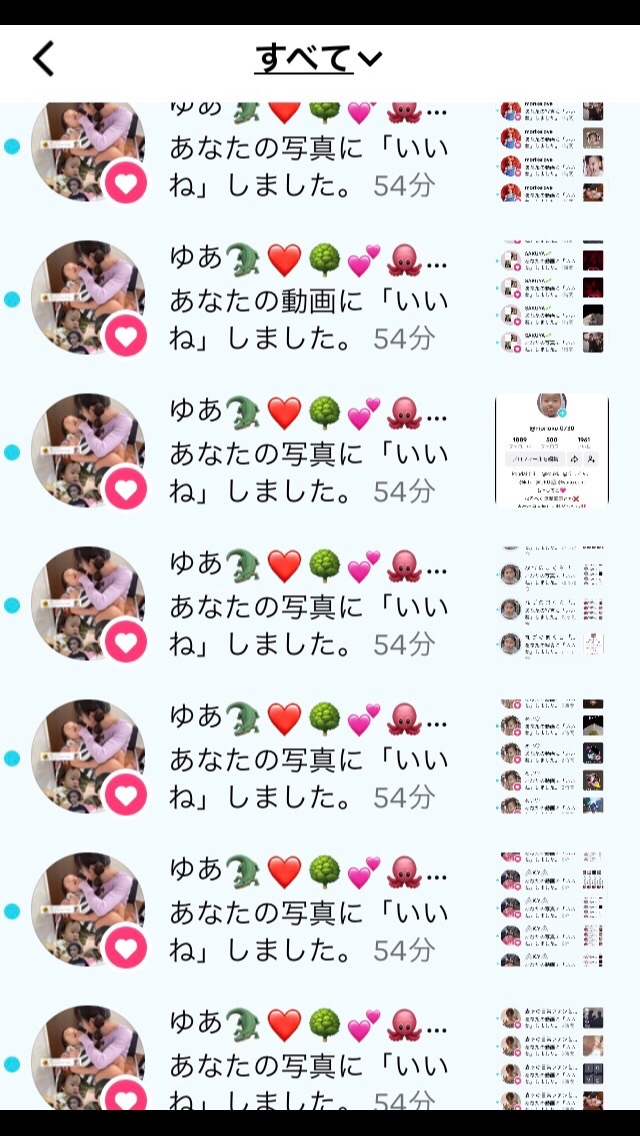
Task: Open ゆあ's avatar on the 動画 like notification
Action: click(x=87, y=297)
